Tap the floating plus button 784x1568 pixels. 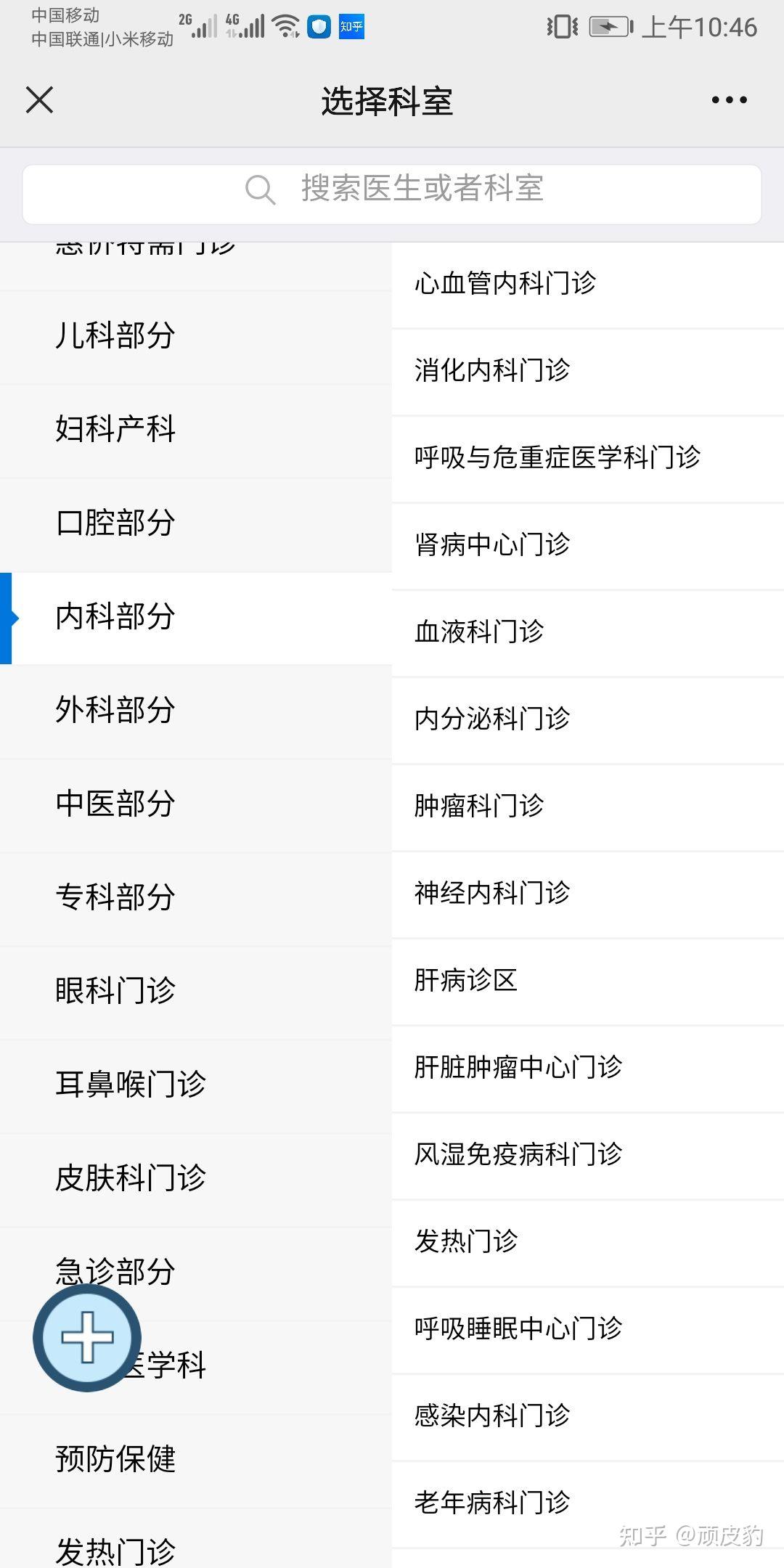click(87, 1337)
